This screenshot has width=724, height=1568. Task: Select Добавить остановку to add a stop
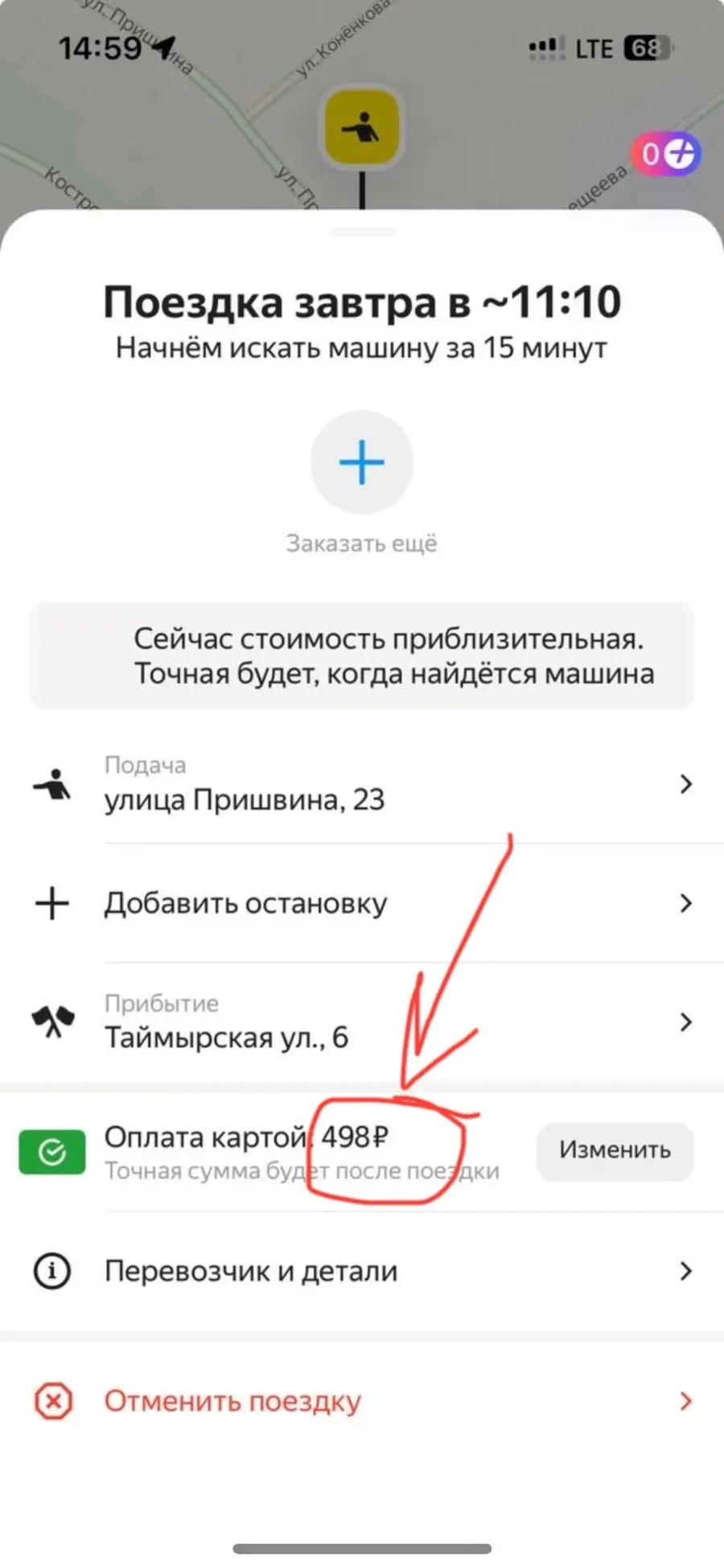click(362, 903)
